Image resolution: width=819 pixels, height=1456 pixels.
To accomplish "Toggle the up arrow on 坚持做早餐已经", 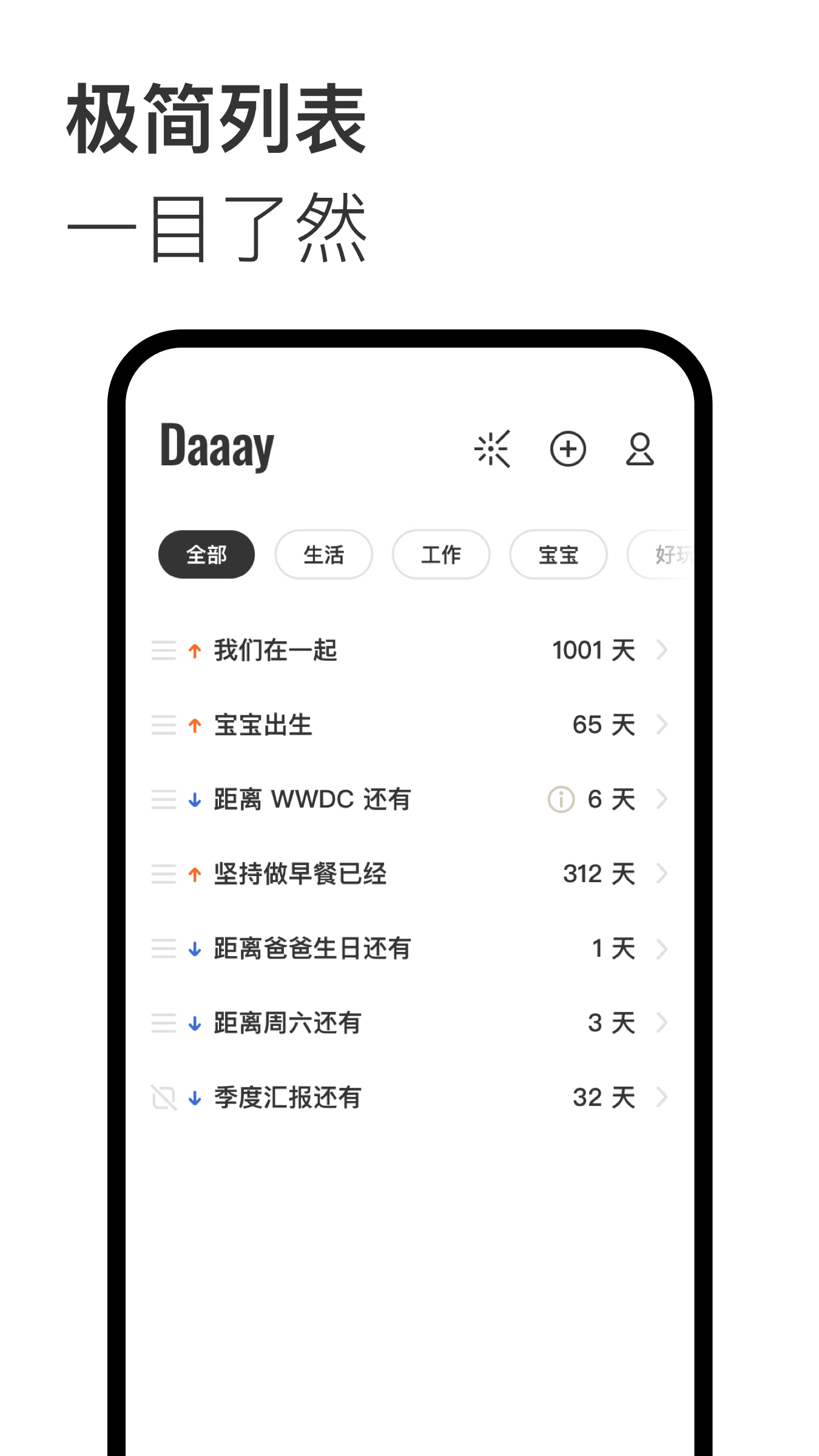I will [x=194, y=874].
